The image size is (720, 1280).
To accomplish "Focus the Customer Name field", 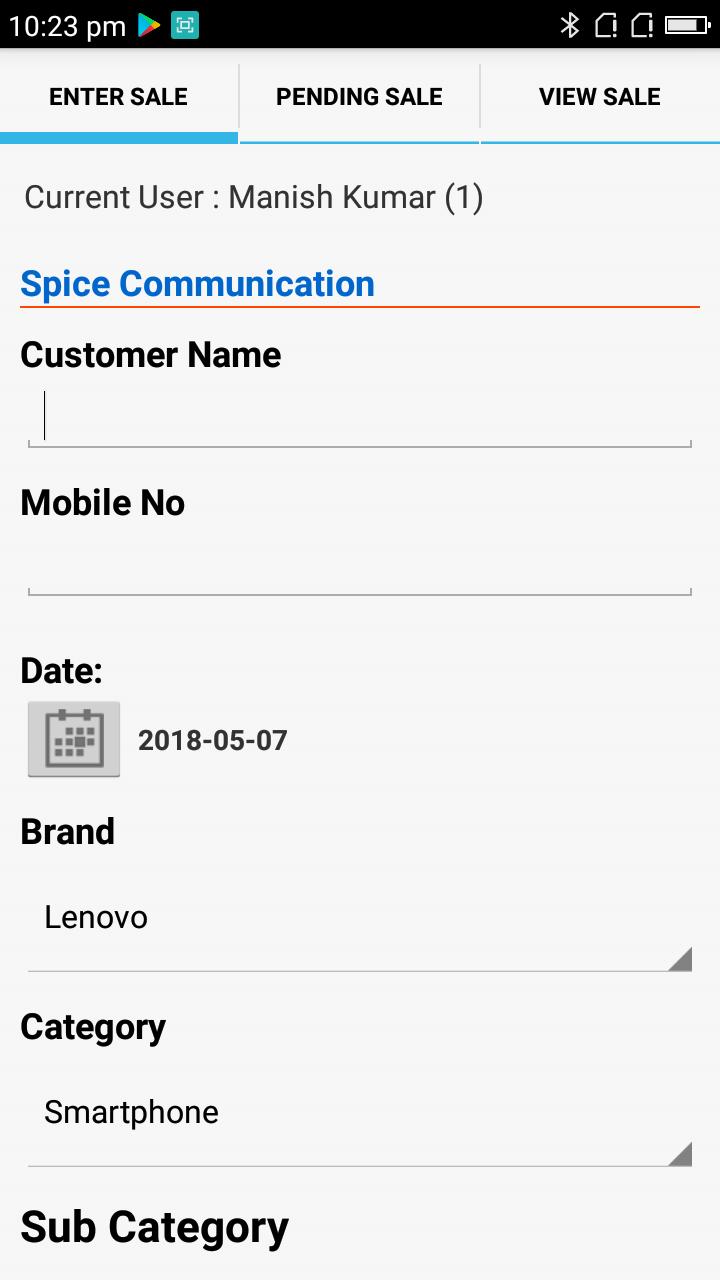I will tap(360, 417).
